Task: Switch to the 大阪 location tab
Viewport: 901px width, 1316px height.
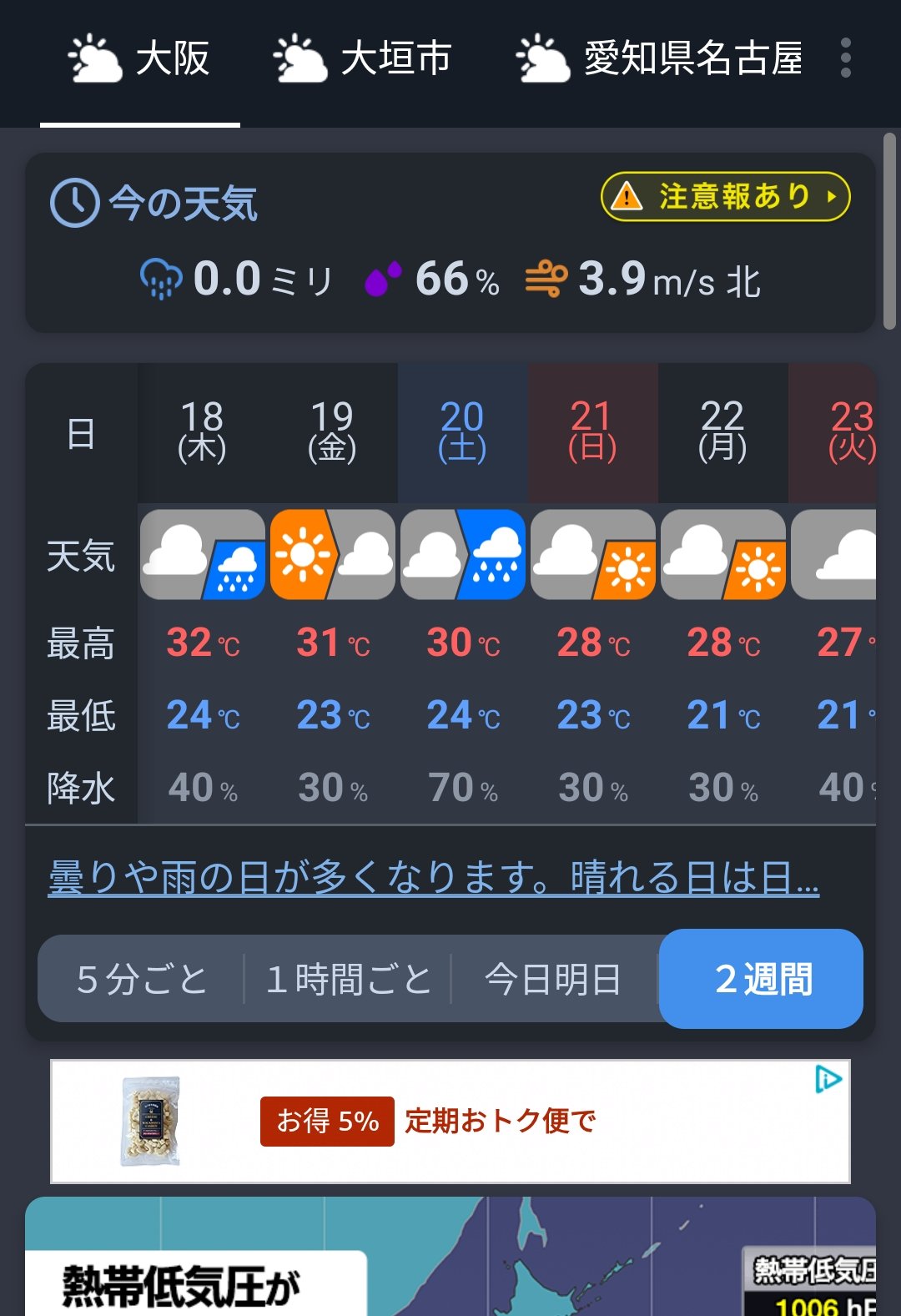Action: pos(140,60)
